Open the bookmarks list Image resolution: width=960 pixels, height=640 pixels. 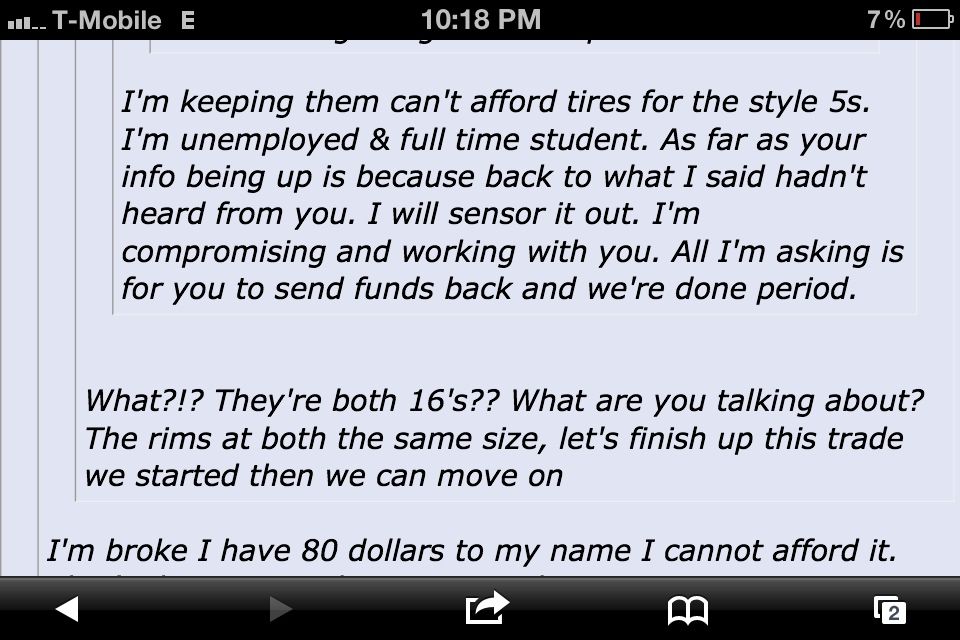687,609
